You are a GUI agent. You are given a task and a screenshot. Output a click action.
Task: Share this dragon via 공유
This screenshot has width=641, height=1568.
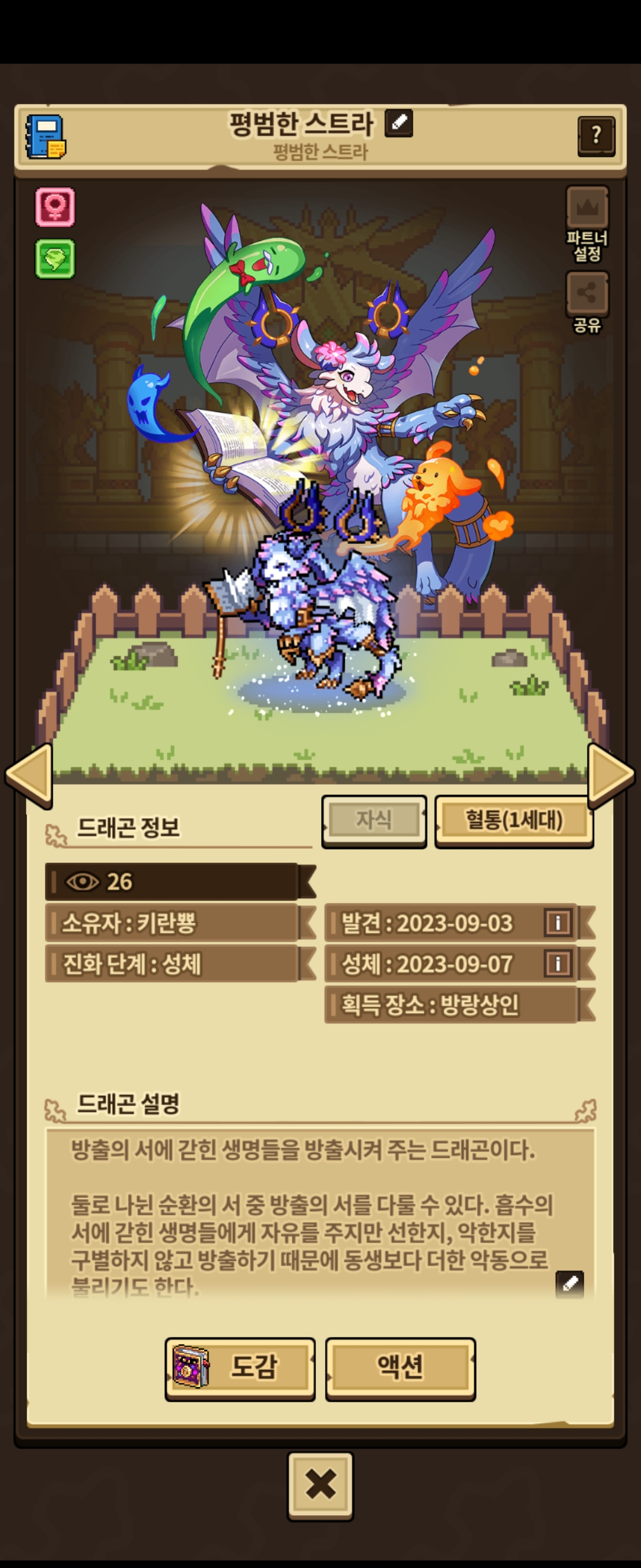click(588, 302)
